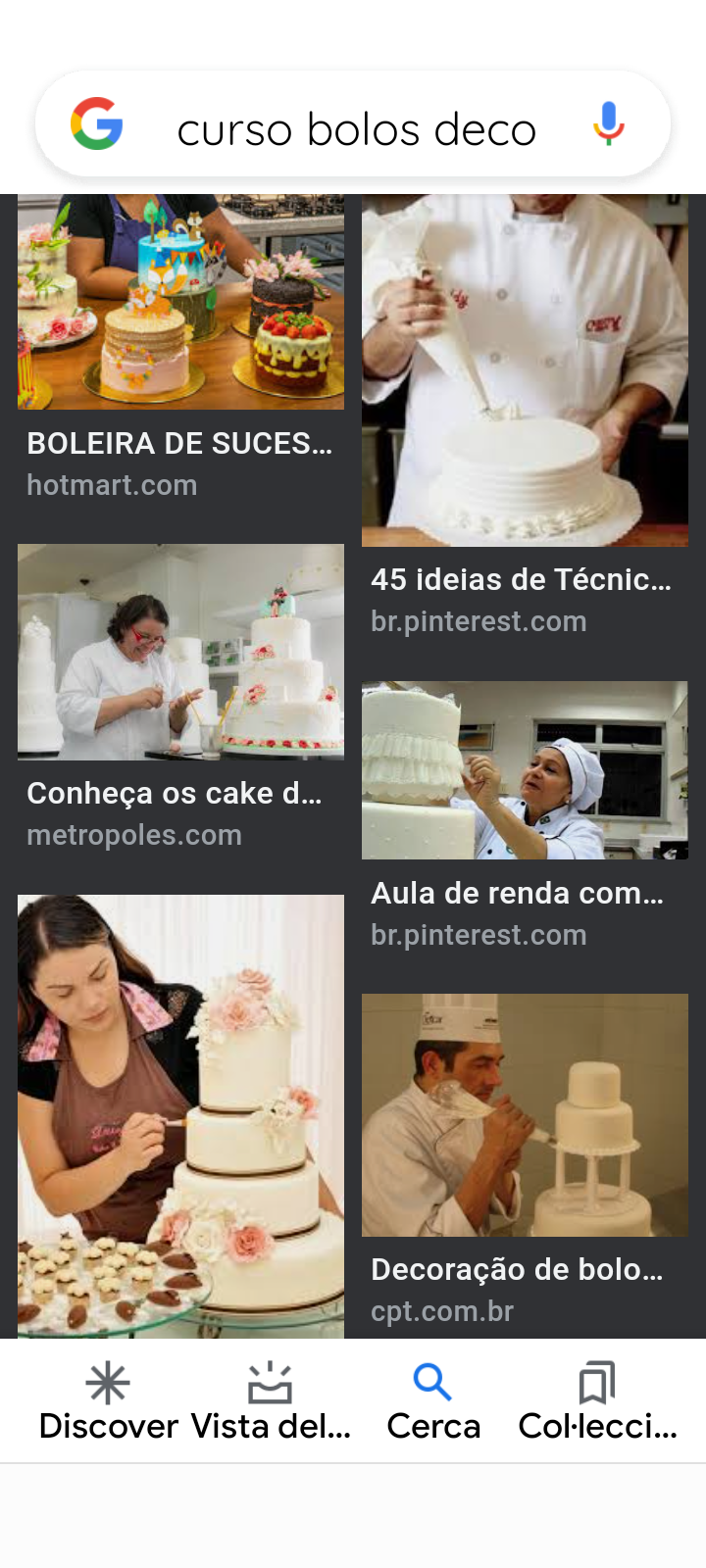Tap the search field with 'curso bolos deco'
The image size is (706, 1568).
coord(356,129)
